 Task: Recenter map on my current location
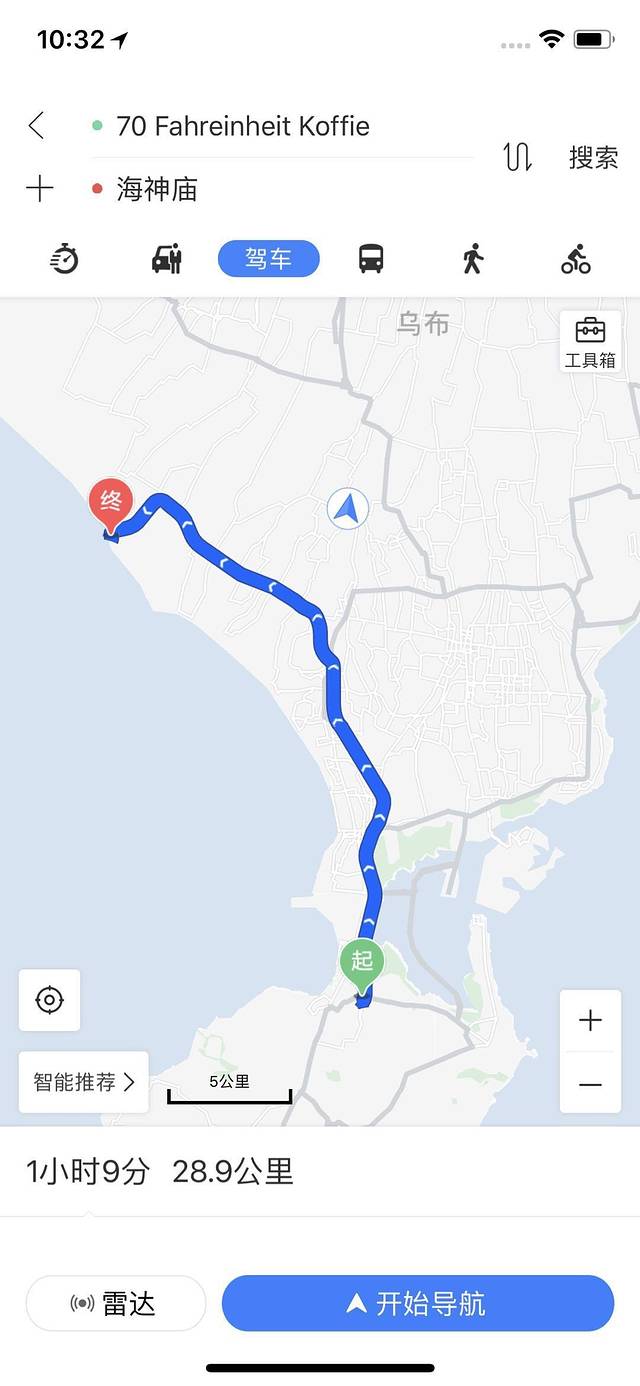coord(49,1000)
